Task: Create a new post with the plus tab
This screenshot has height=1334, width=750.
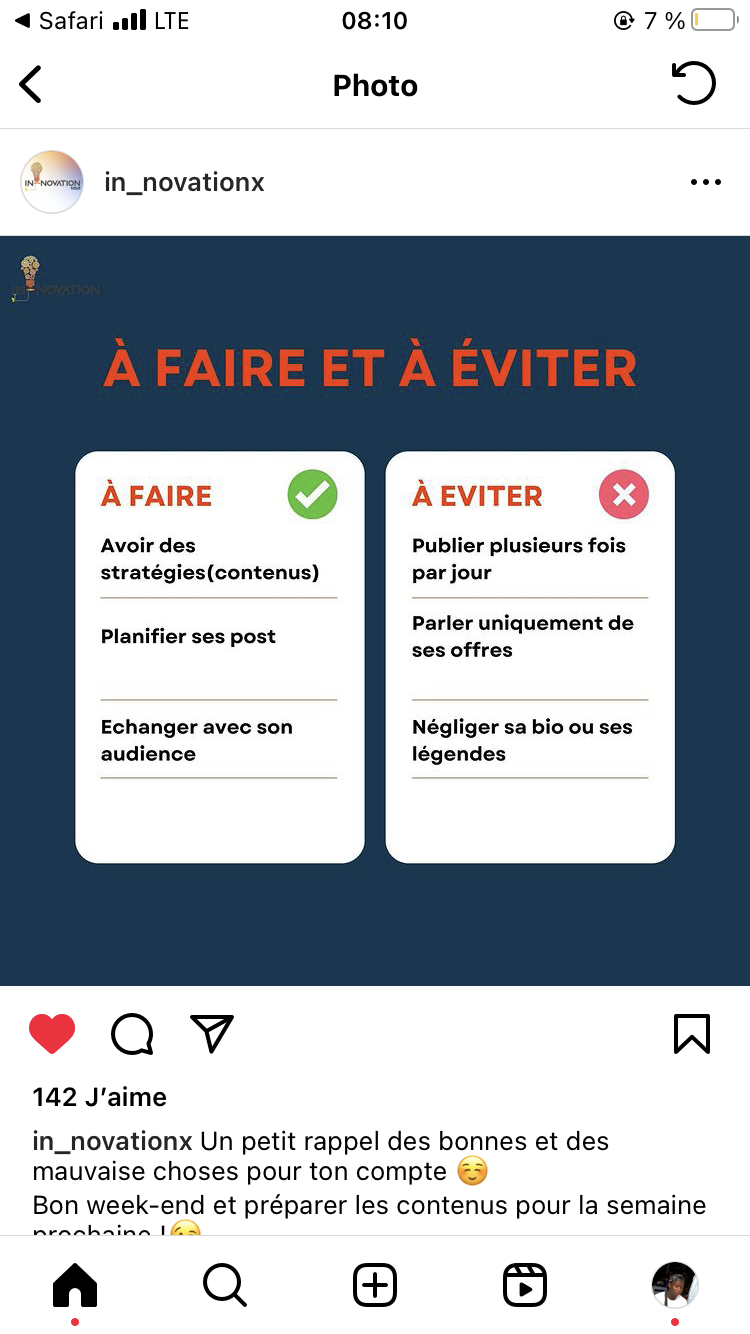Action: [x=375, y=1285]
